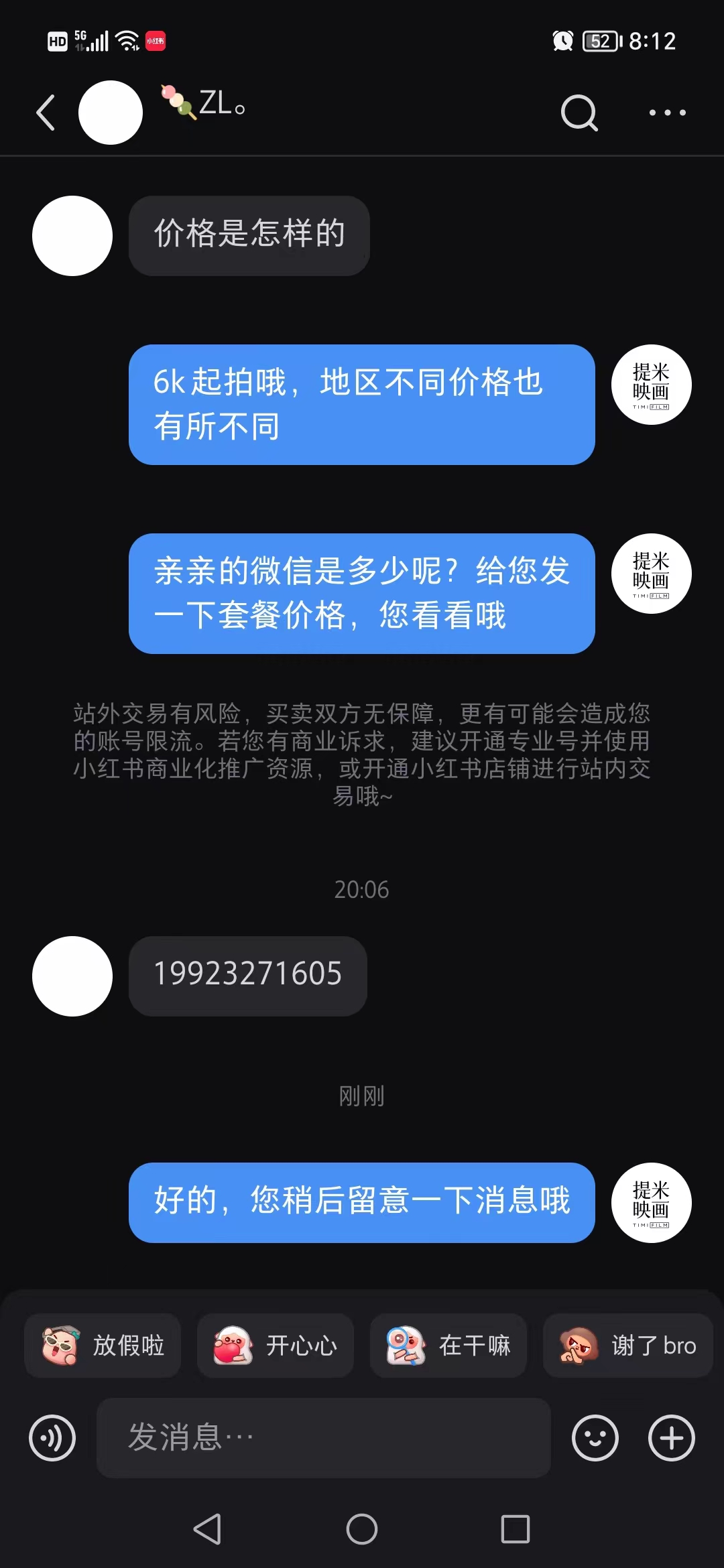This screenshot has height=1568, width=724.
Task: Search within this conversation
Action: click(x=579, y=112)
